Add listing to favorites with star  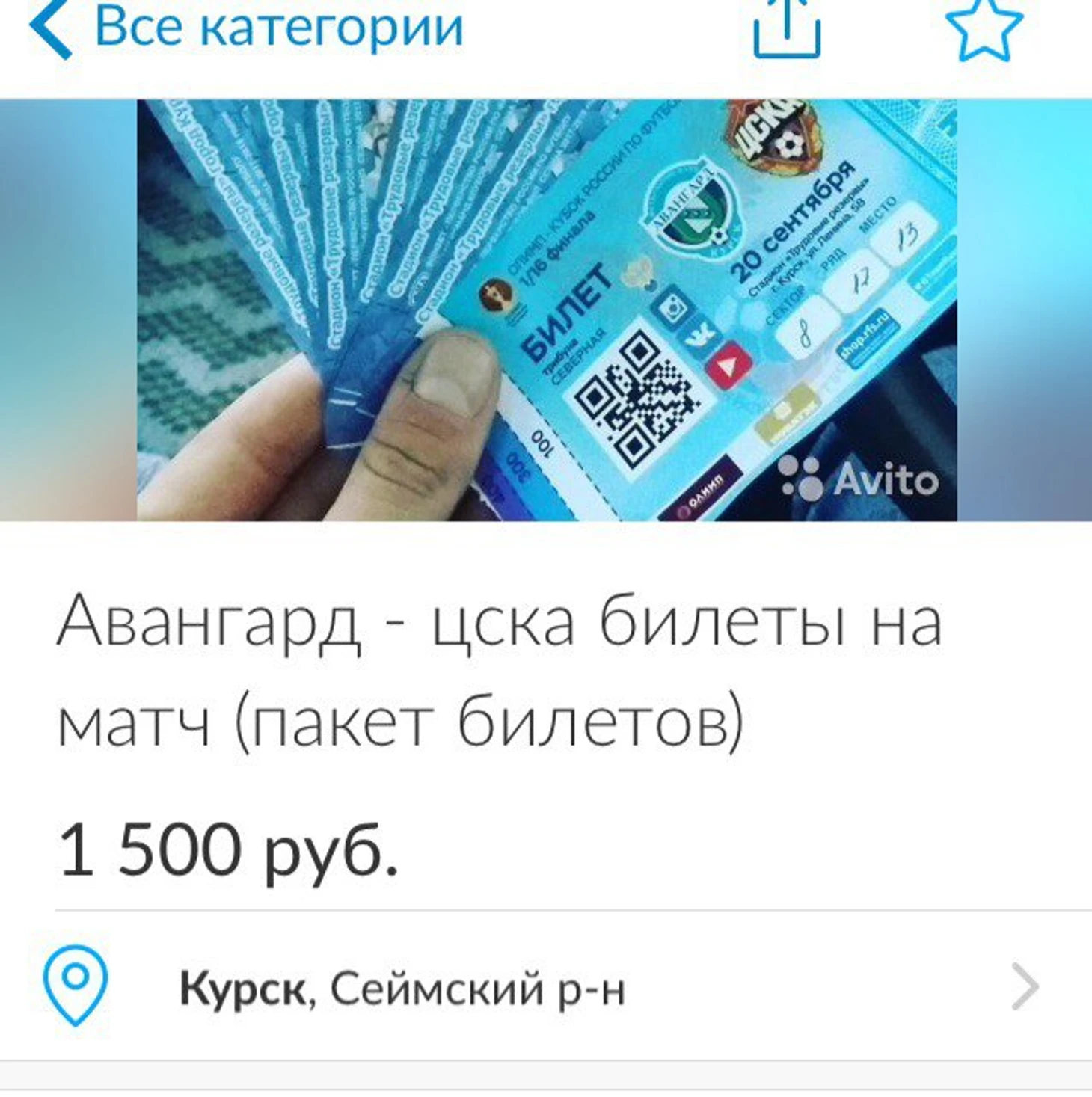click(x=984, y=28)
